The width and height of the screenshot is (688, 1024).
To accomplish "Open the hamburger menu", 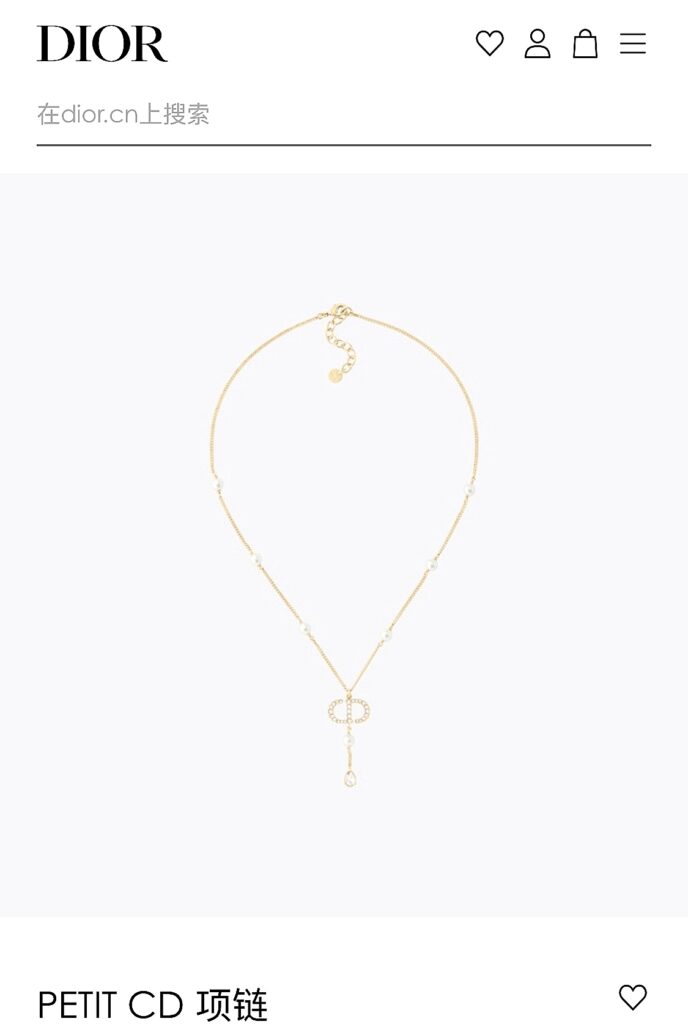I will pos(633,44).
